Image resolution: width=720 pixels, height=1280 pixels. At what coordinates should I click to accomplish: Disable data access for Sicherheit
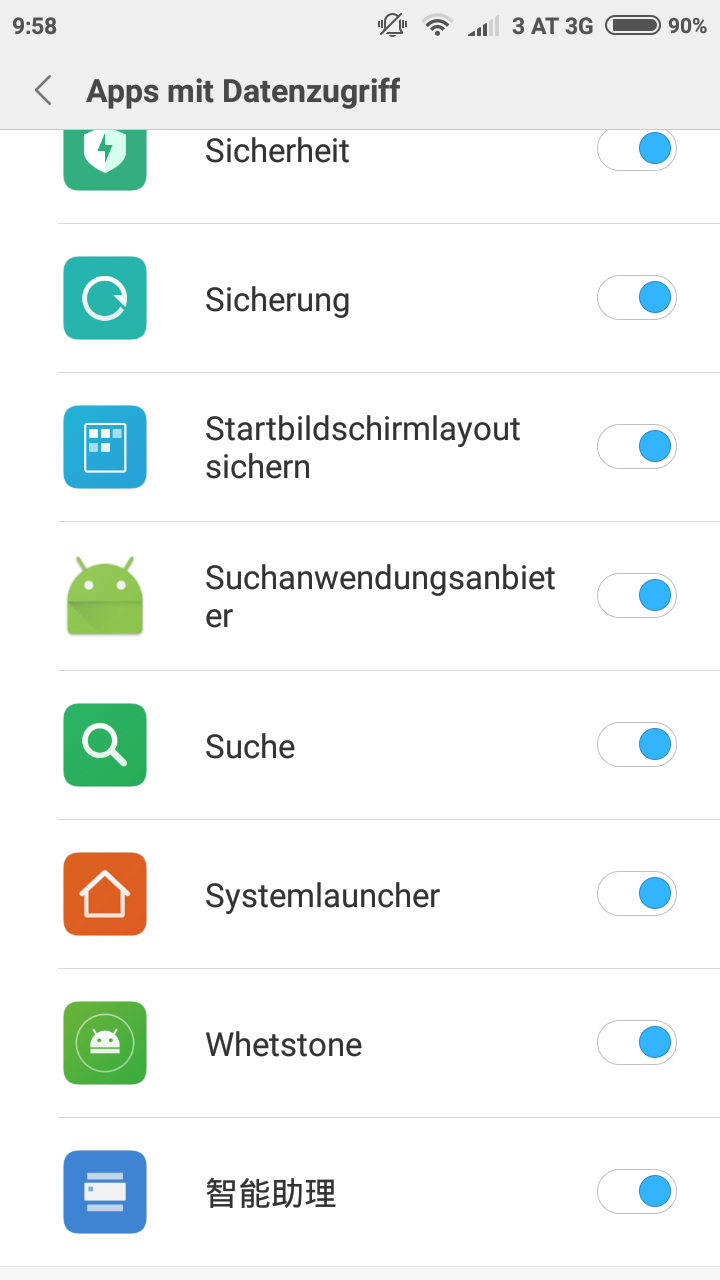637,150
